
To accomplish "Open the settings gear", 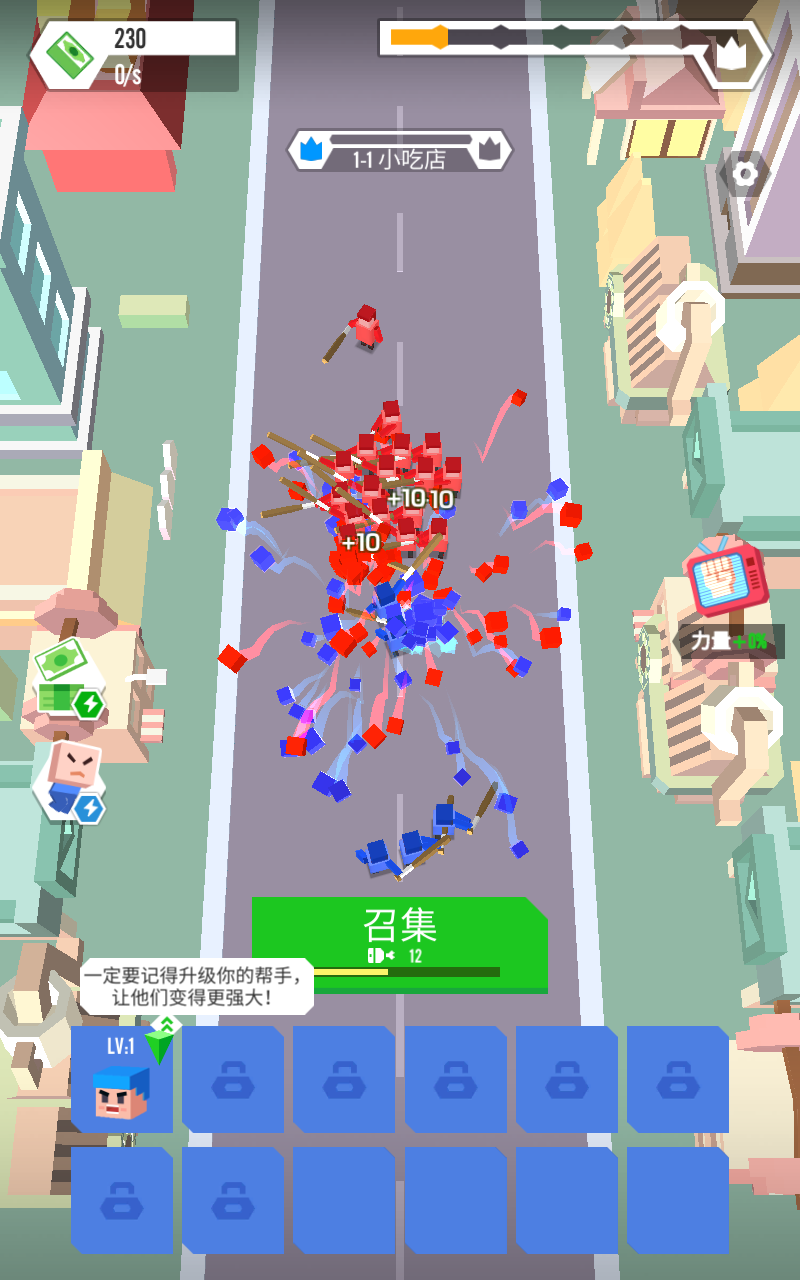I will click(x=745, y=175).
